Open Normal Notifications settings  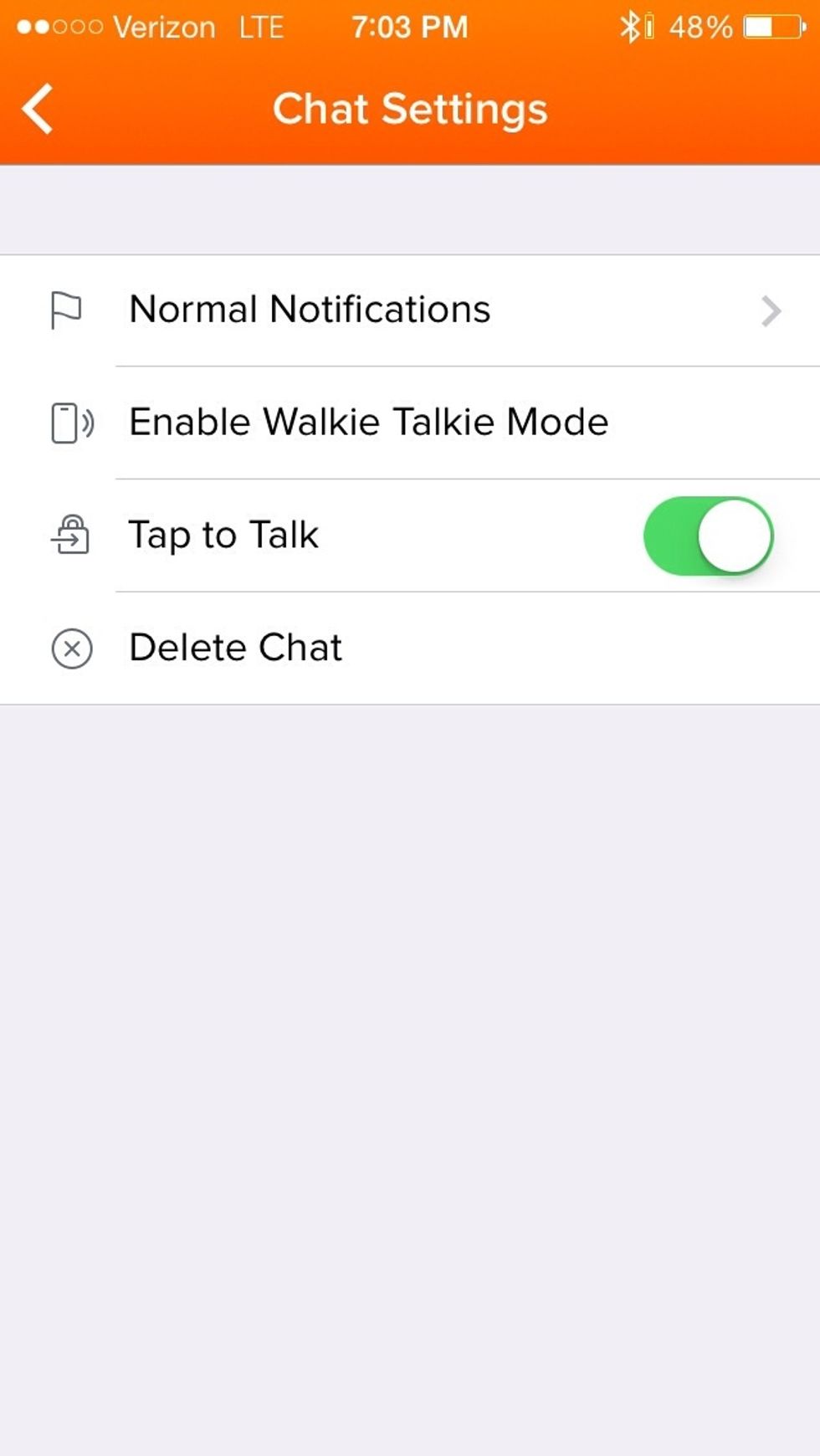[x=410, y=310]
